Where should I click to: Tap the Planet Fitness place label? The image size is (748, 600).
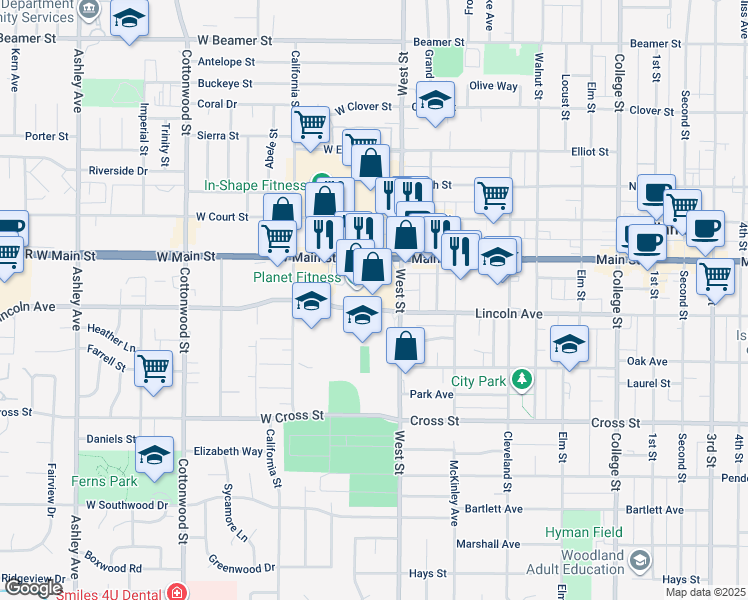pos(298,277)
